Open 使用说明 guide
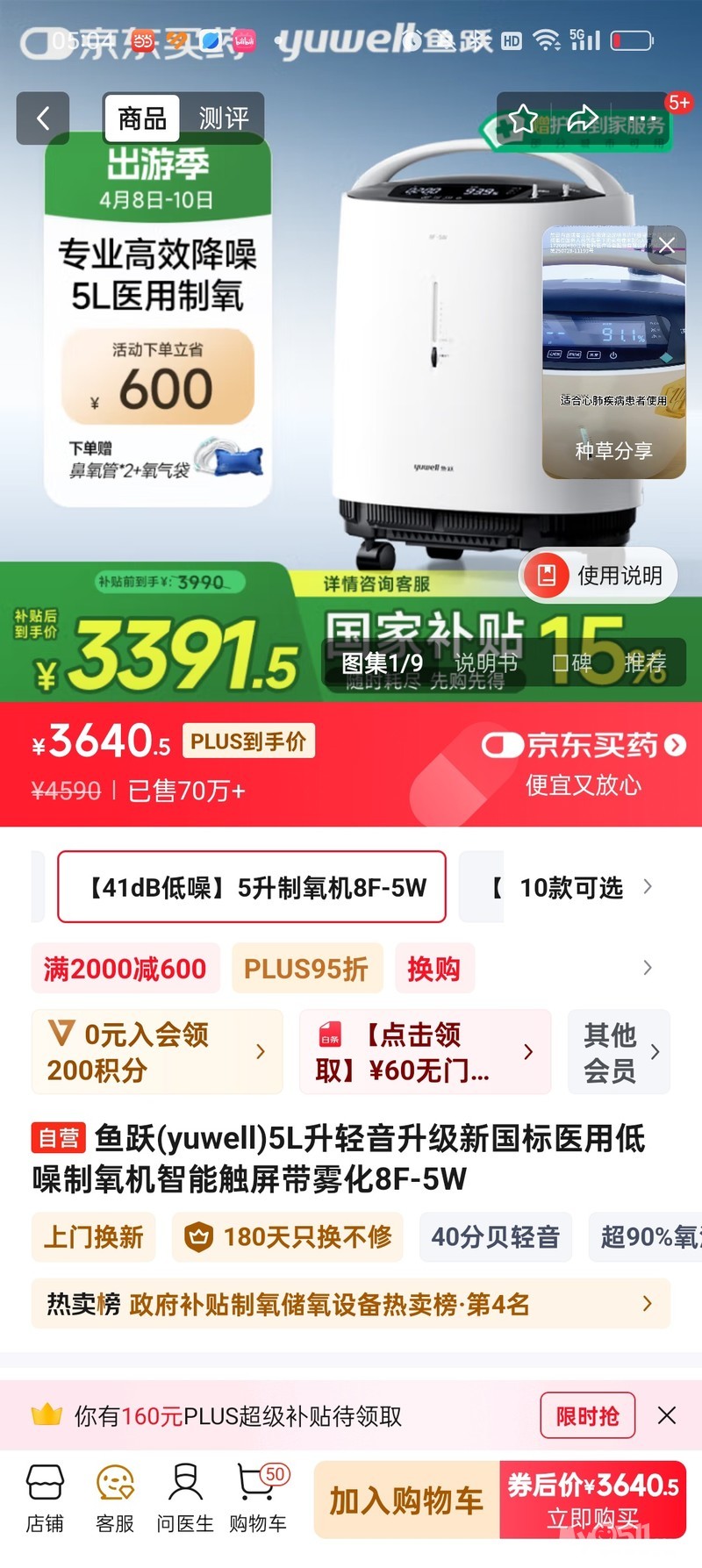702x1568 pixels. tap(599, 576)
